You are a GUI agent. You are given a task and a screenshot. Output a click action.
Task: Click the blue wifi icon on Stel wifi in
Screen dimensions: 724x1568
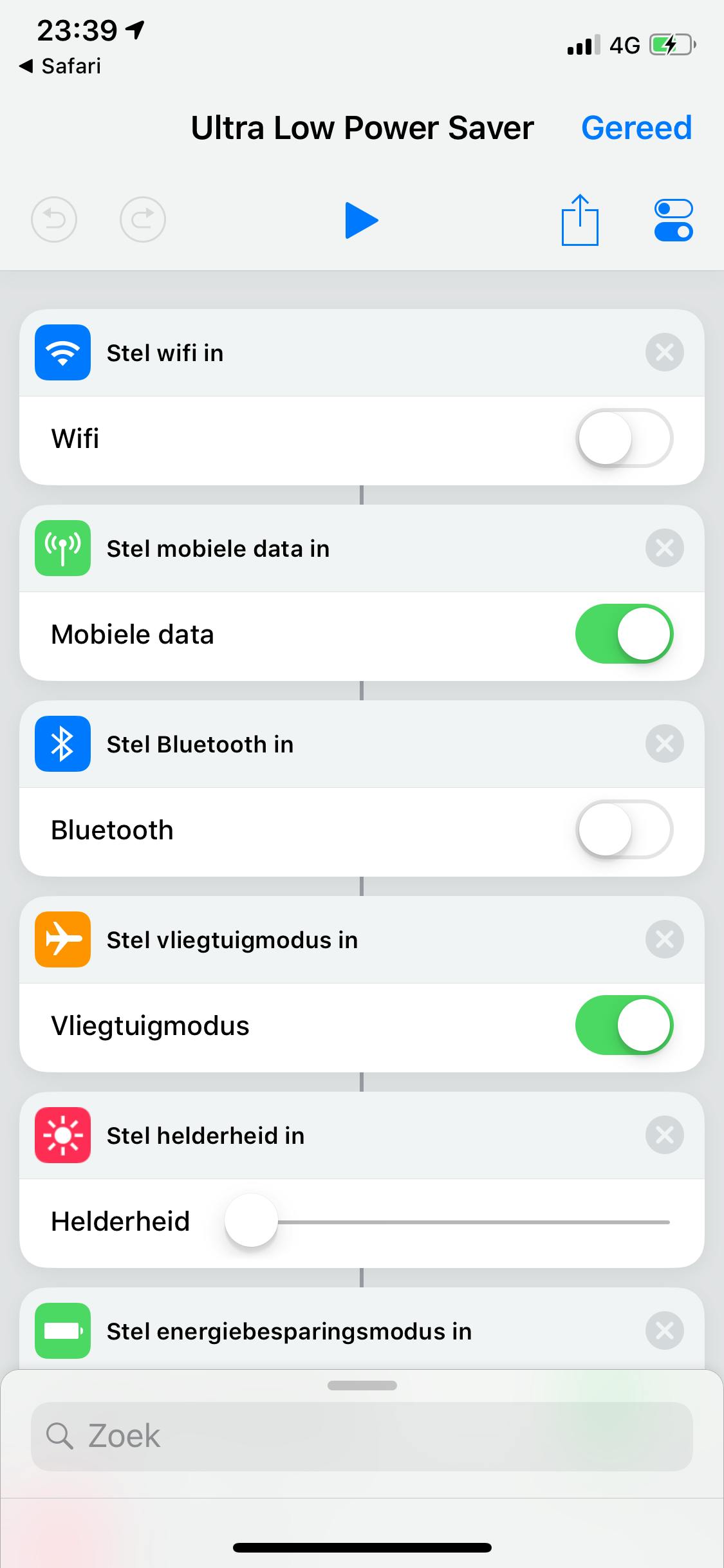click(x=62, y=353)
